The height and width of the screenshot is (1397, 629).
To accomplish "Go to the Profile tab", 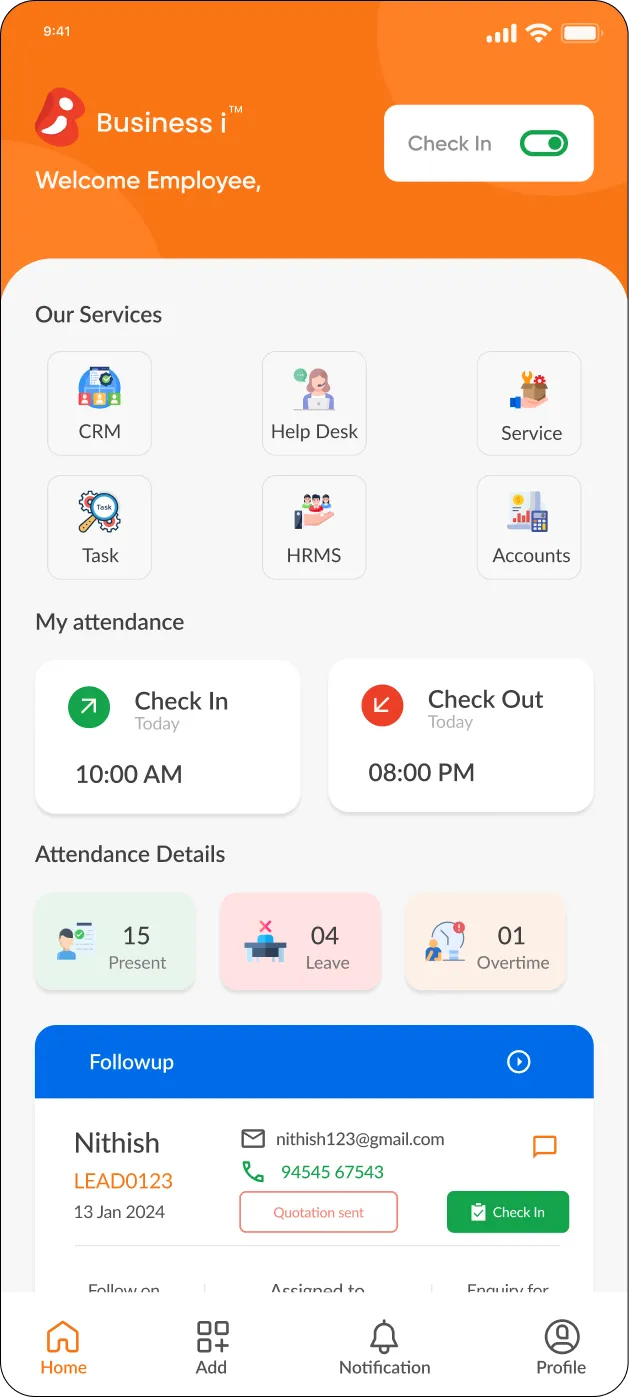I will 561,1347.
